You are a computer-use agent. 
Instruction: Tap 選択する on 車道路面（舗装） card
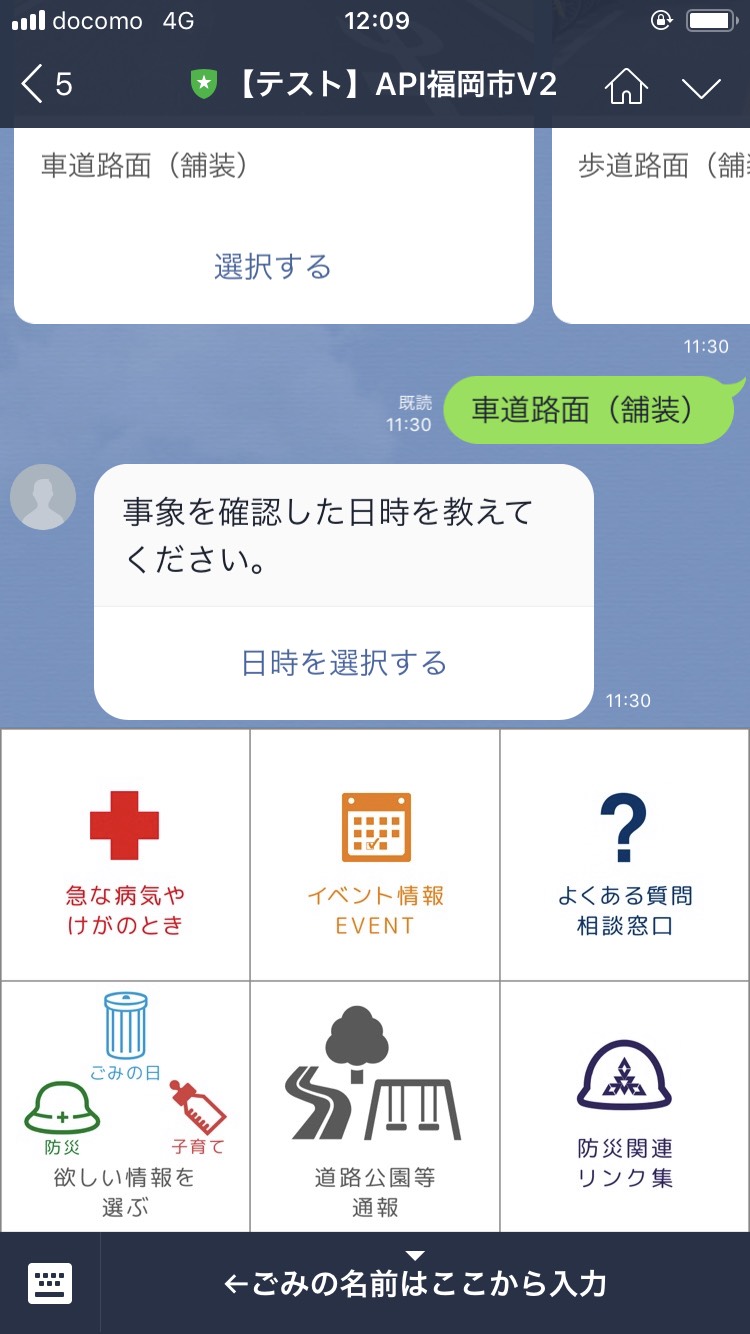coord(272,267)
